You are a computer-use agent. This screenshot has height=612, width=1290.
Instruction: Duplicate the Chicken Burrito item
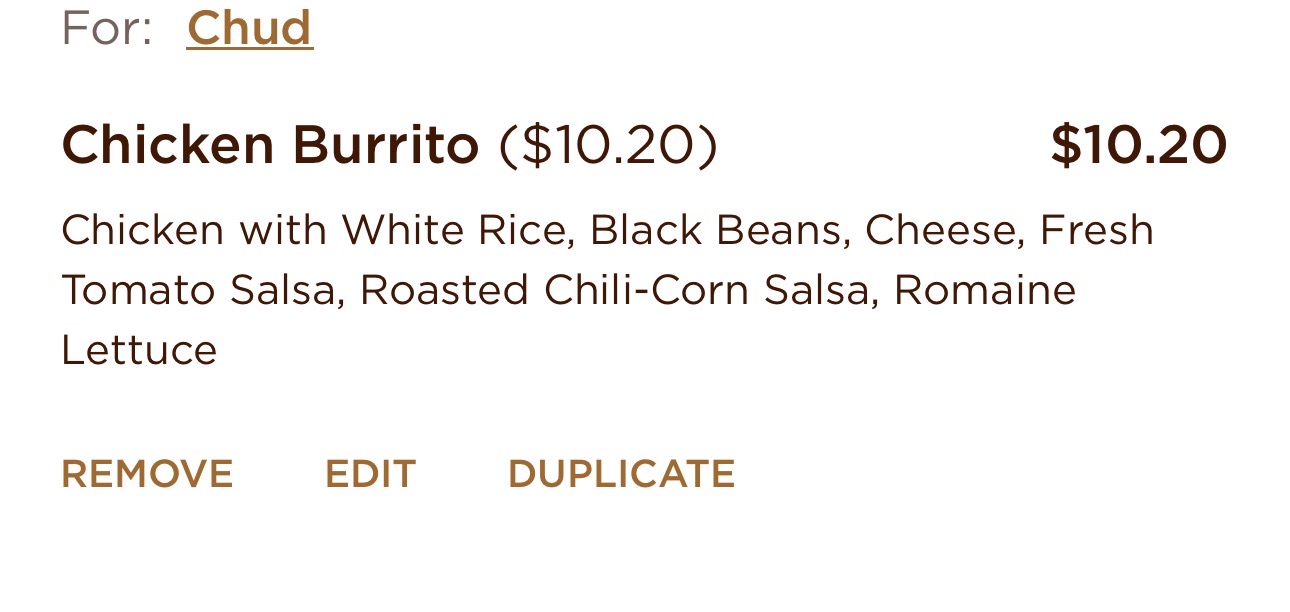621,474
